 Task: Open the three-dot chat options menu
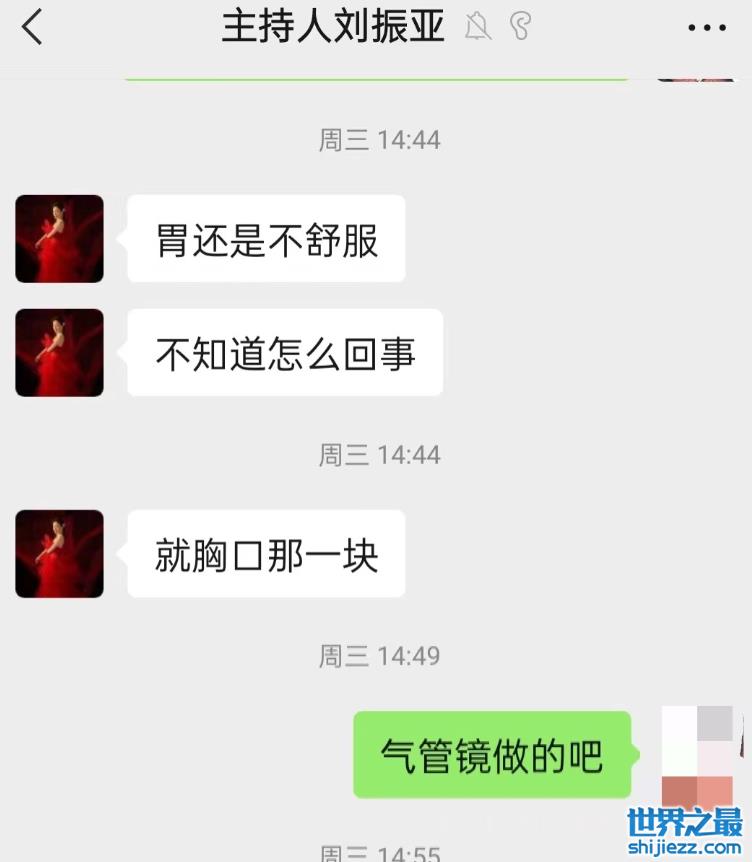pos(707,28)
